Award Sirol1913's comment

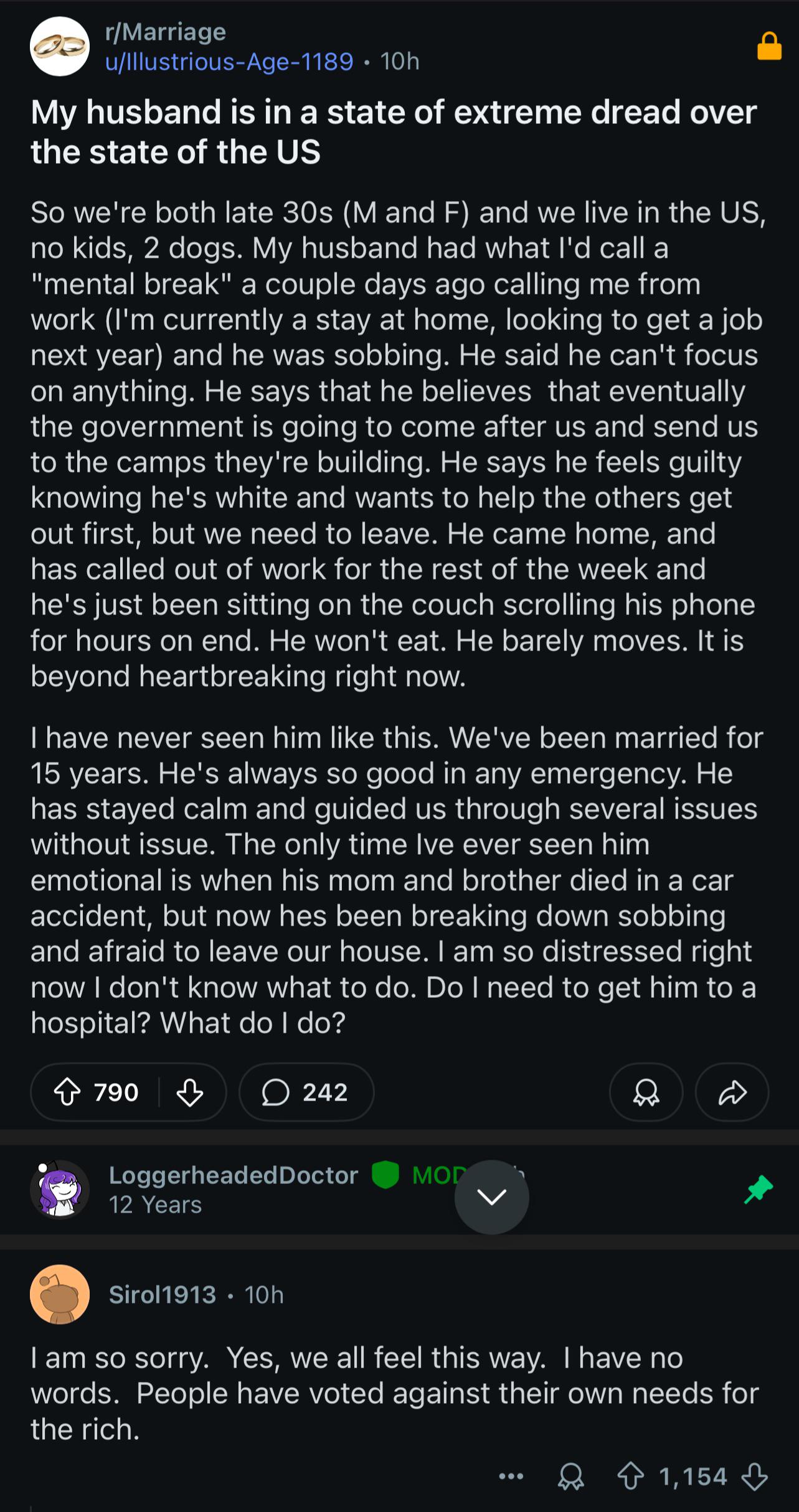[570, 1476]
